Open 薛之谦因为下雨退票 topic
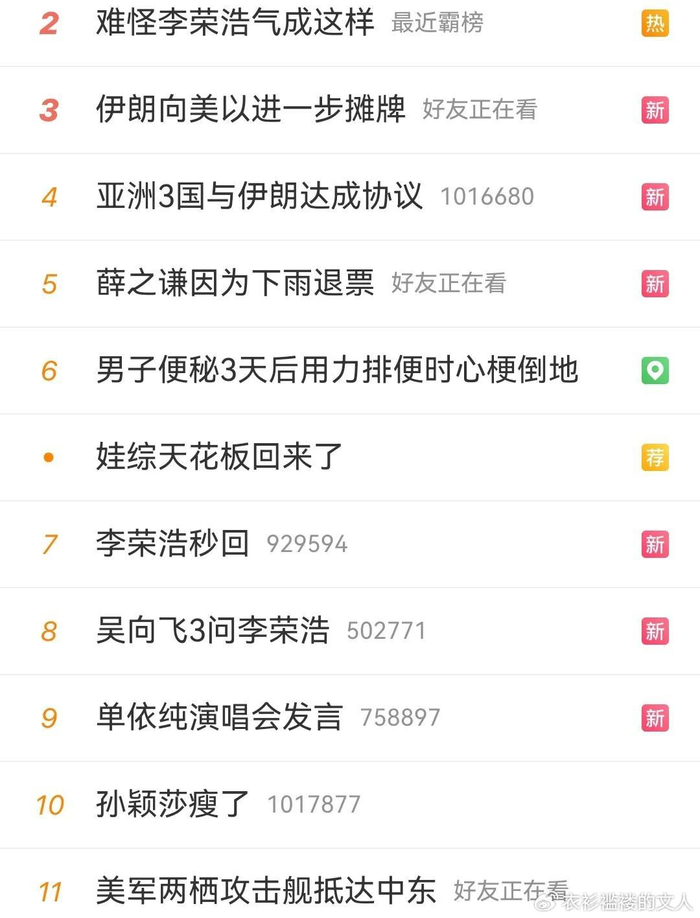 (235, 283)
